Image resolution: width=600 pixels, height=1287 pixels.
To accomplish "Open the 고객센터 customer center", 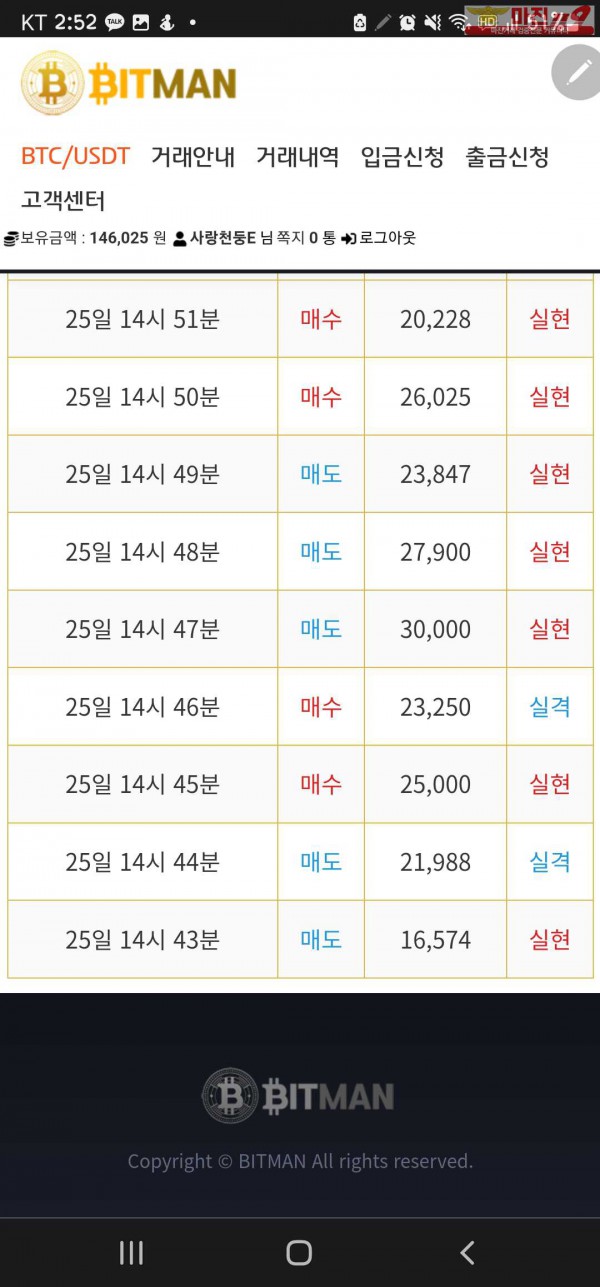I will [63, 200].
